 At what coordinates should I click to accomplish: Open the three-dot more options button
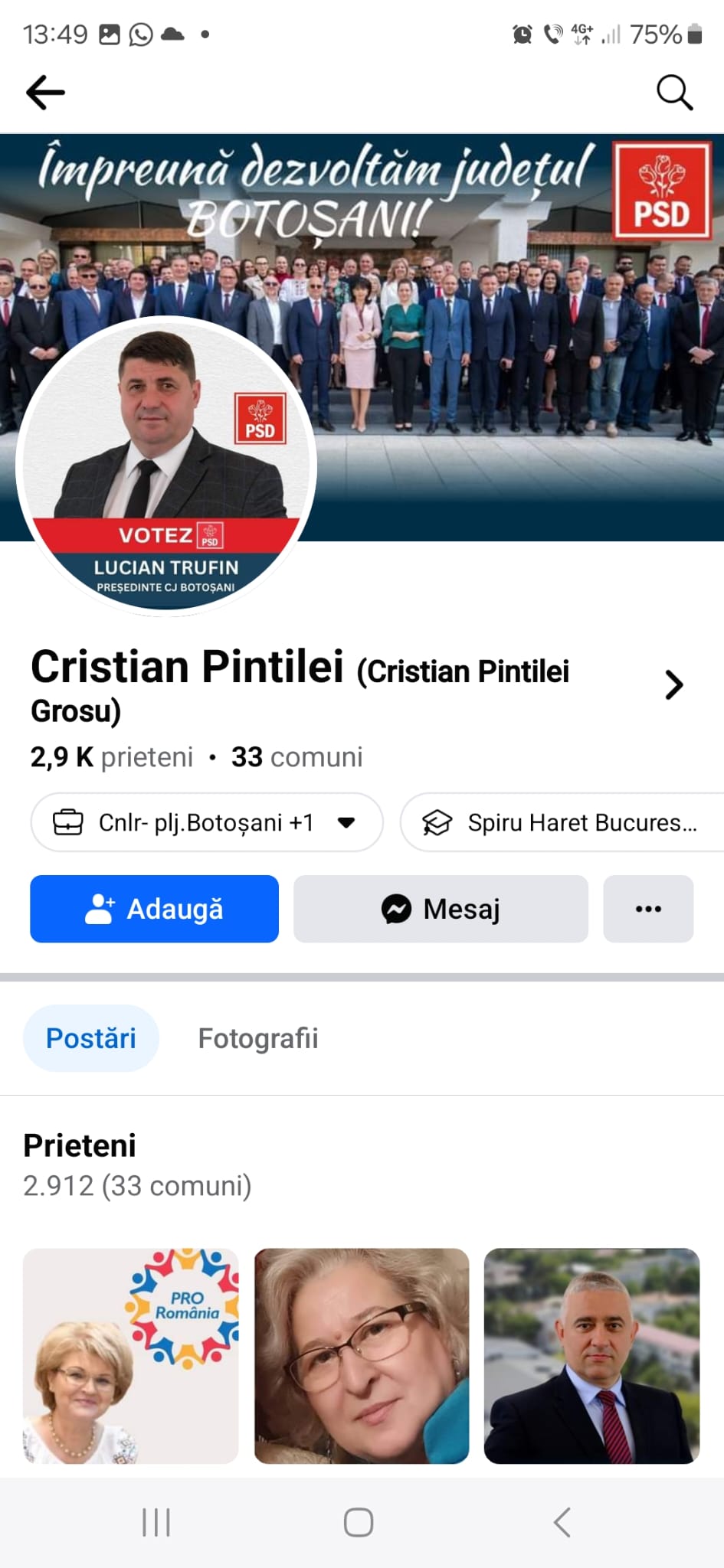pyautogui.click(x=648, y=909)
